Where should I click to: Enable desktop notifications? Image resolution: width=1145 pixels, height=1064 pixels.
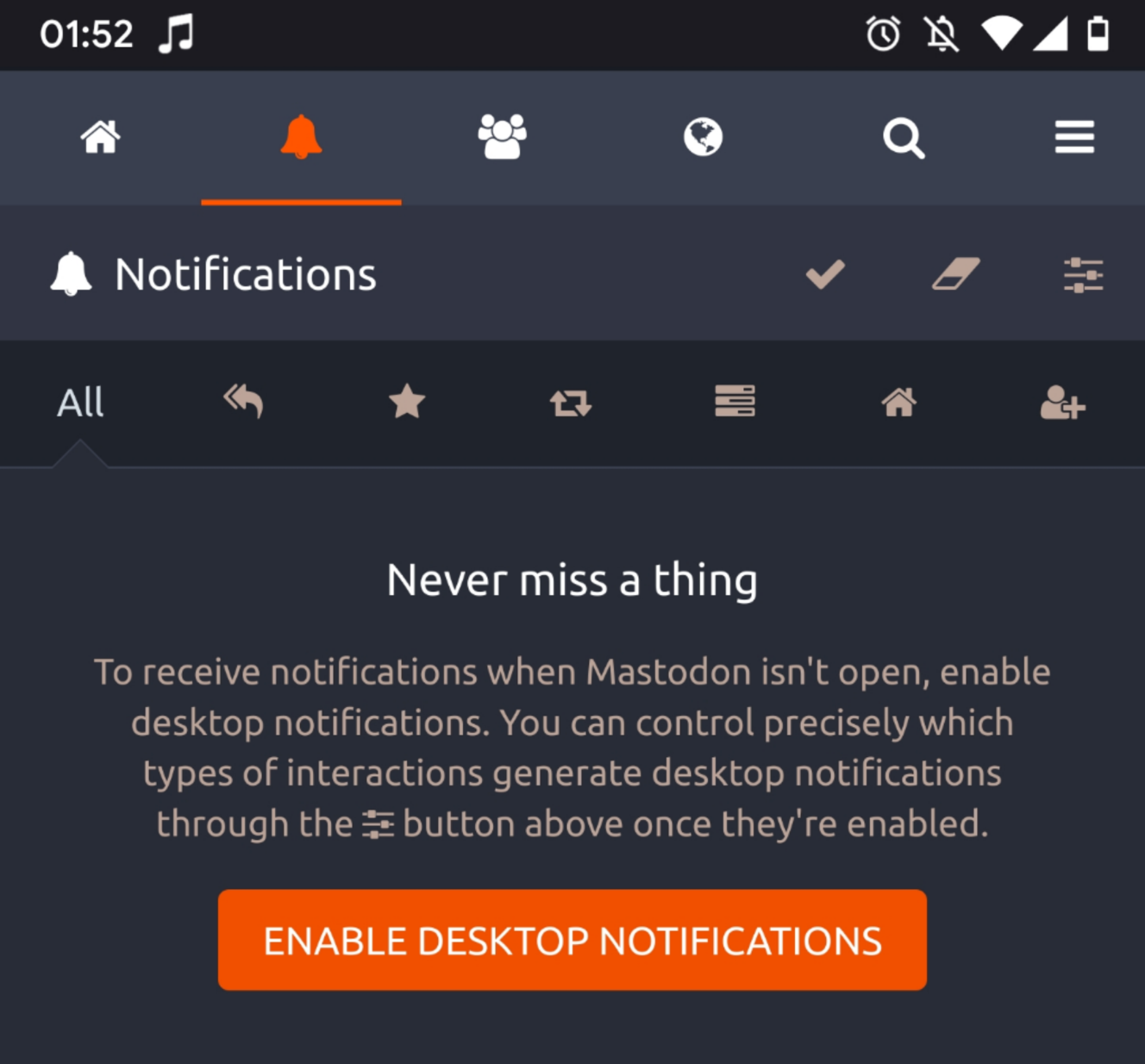pyautogui.click(x=572, y=940)
